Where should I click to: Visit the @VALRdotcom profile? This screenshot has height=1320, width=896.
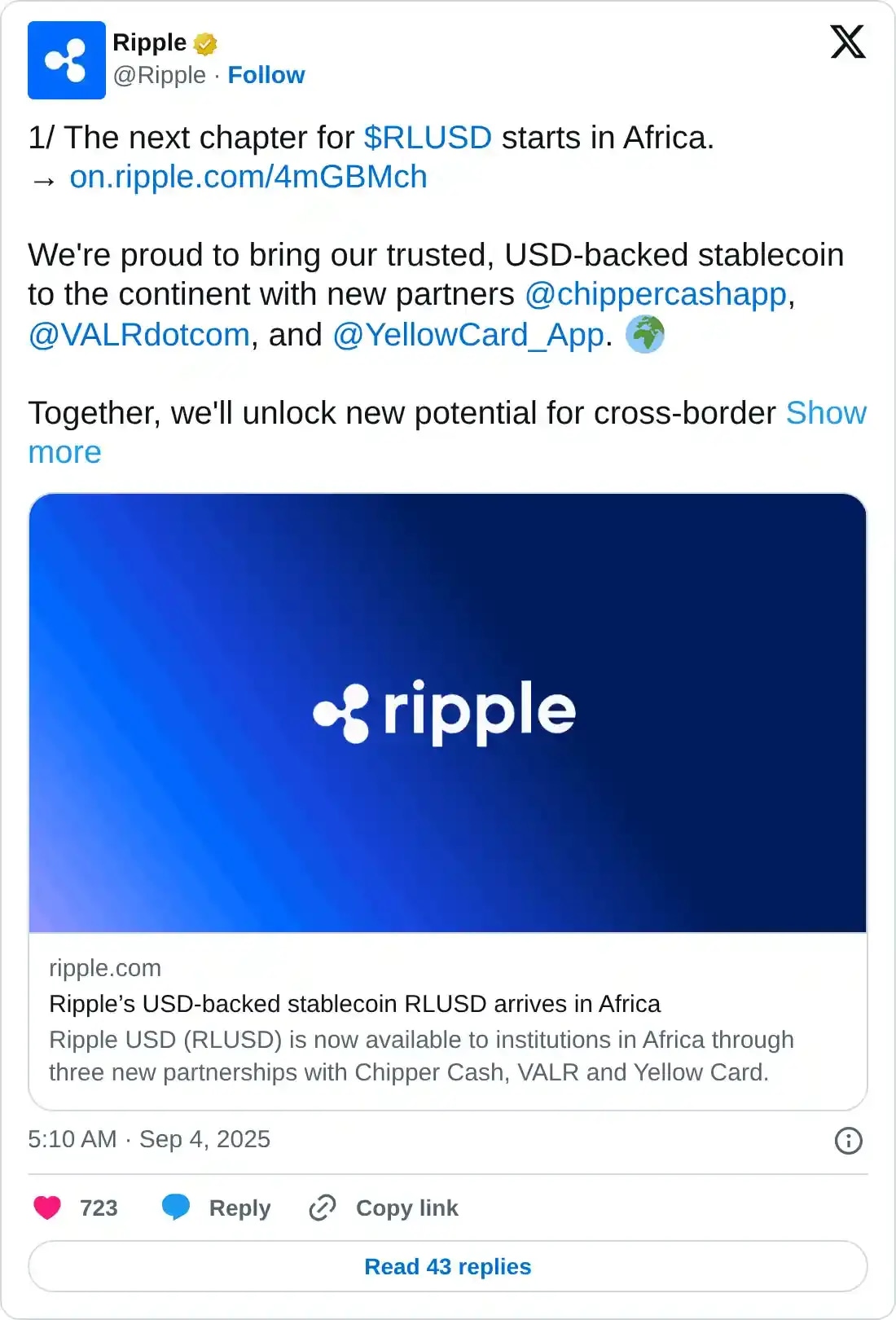(139, 335)
